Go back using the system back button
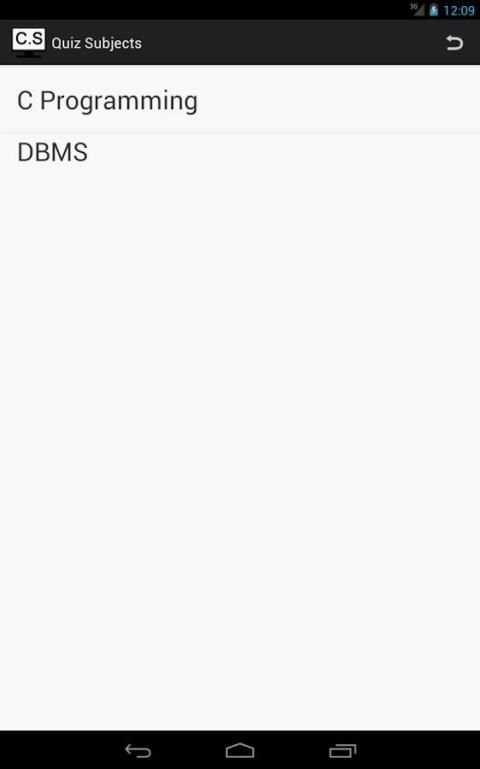Image resolution: width=480 pixels, height=769 pixels. [138, 750]
